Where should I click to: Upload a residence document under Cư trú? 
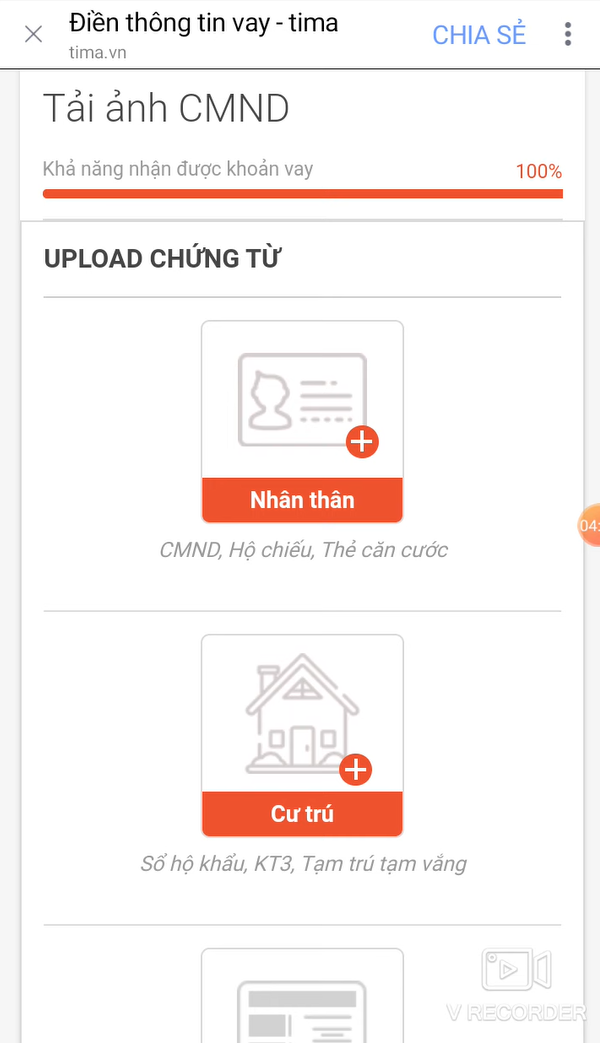coord(302,735)
